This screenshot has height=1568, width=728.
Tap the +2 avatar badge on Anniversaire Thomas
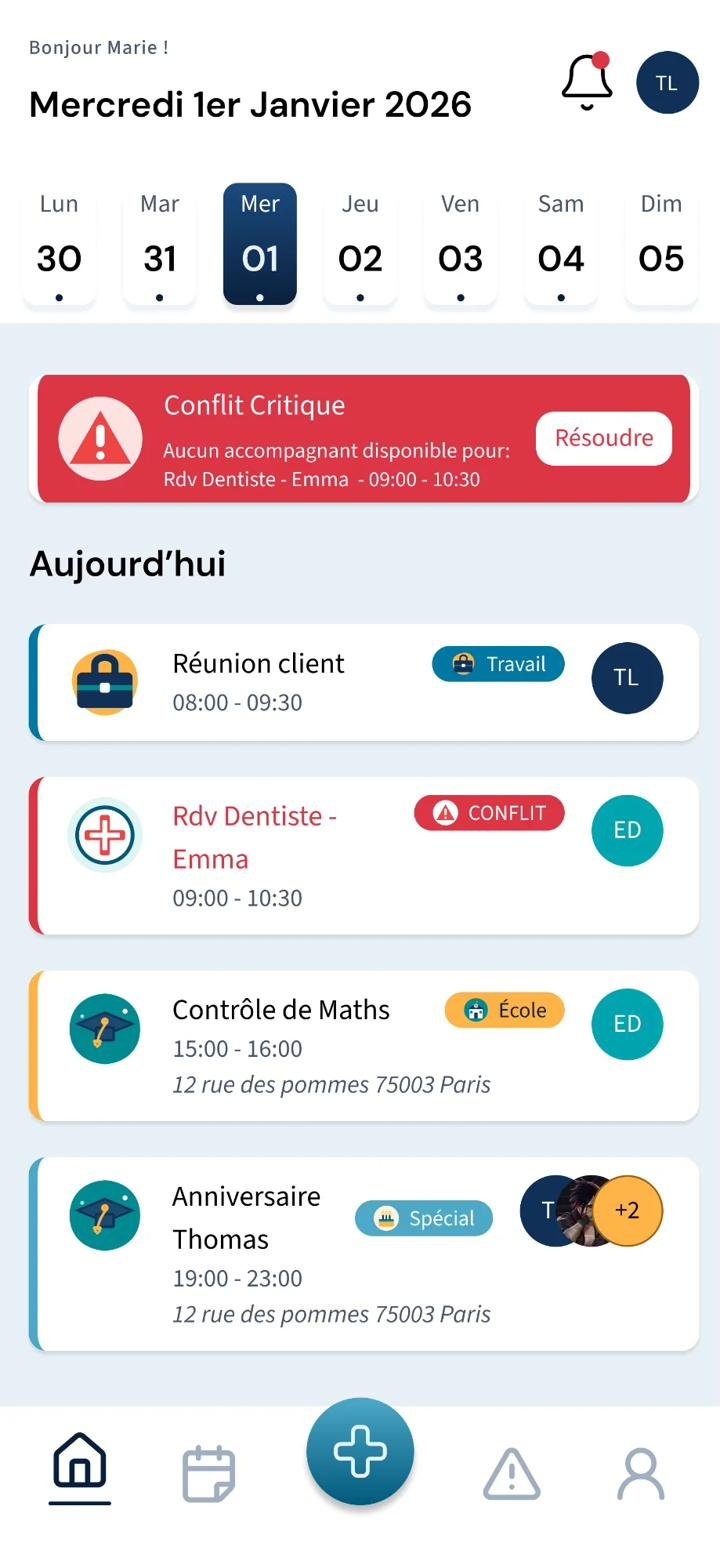(629, 1211)
